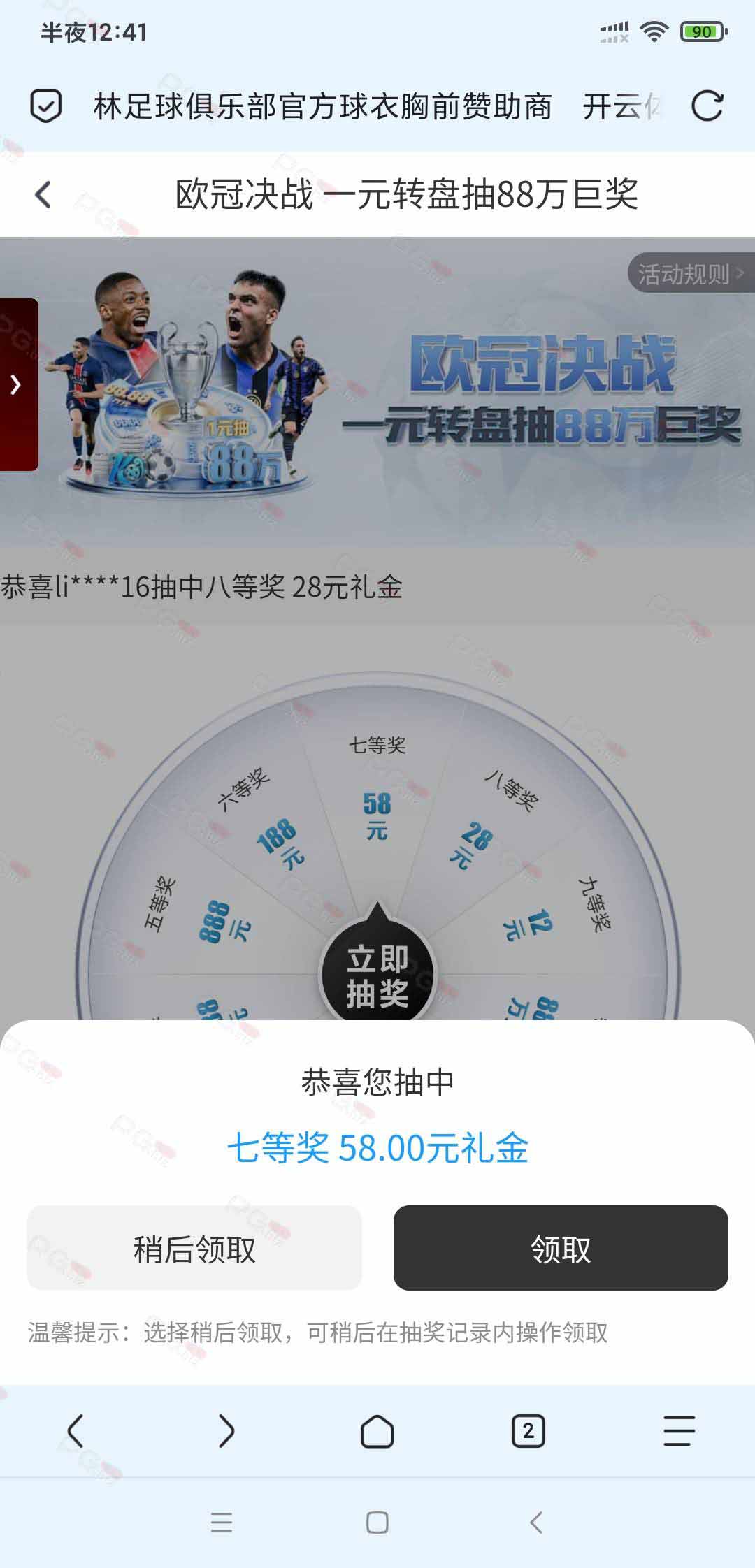Viewport: 755px width, 1568px height.
Task: Open the browser hamburger menu
Action: (679, 1431)
